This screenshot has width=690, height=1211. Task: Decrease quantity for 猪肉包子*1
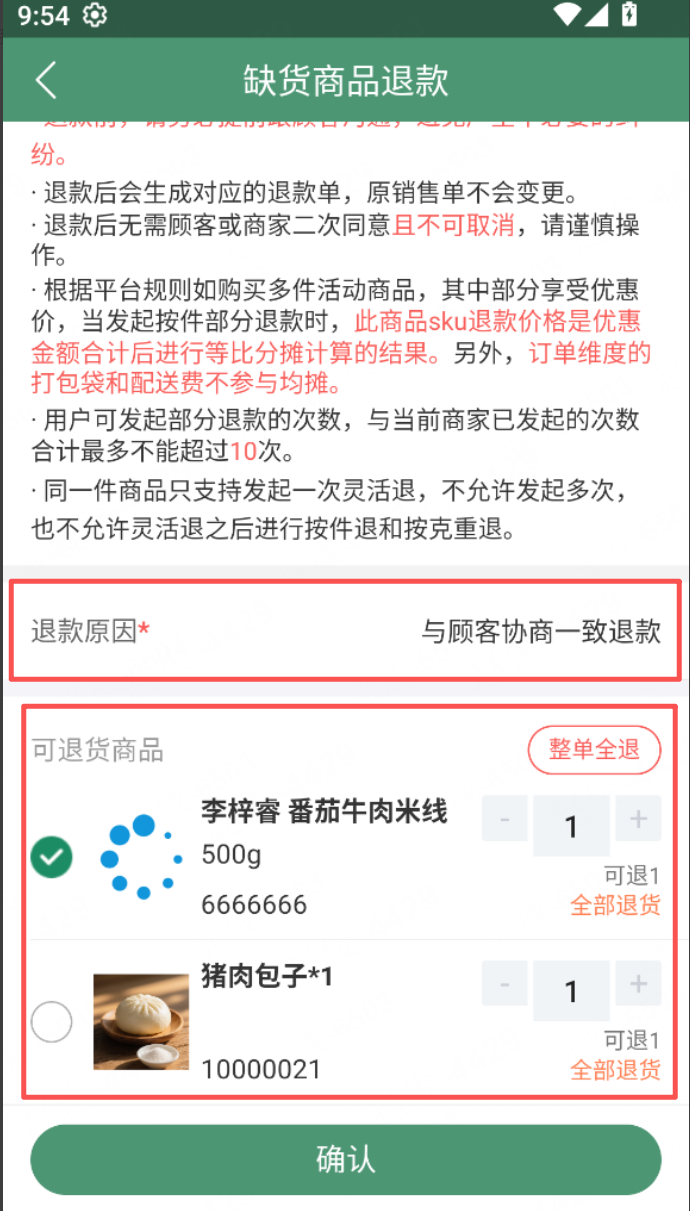click(x=506, y=985)
